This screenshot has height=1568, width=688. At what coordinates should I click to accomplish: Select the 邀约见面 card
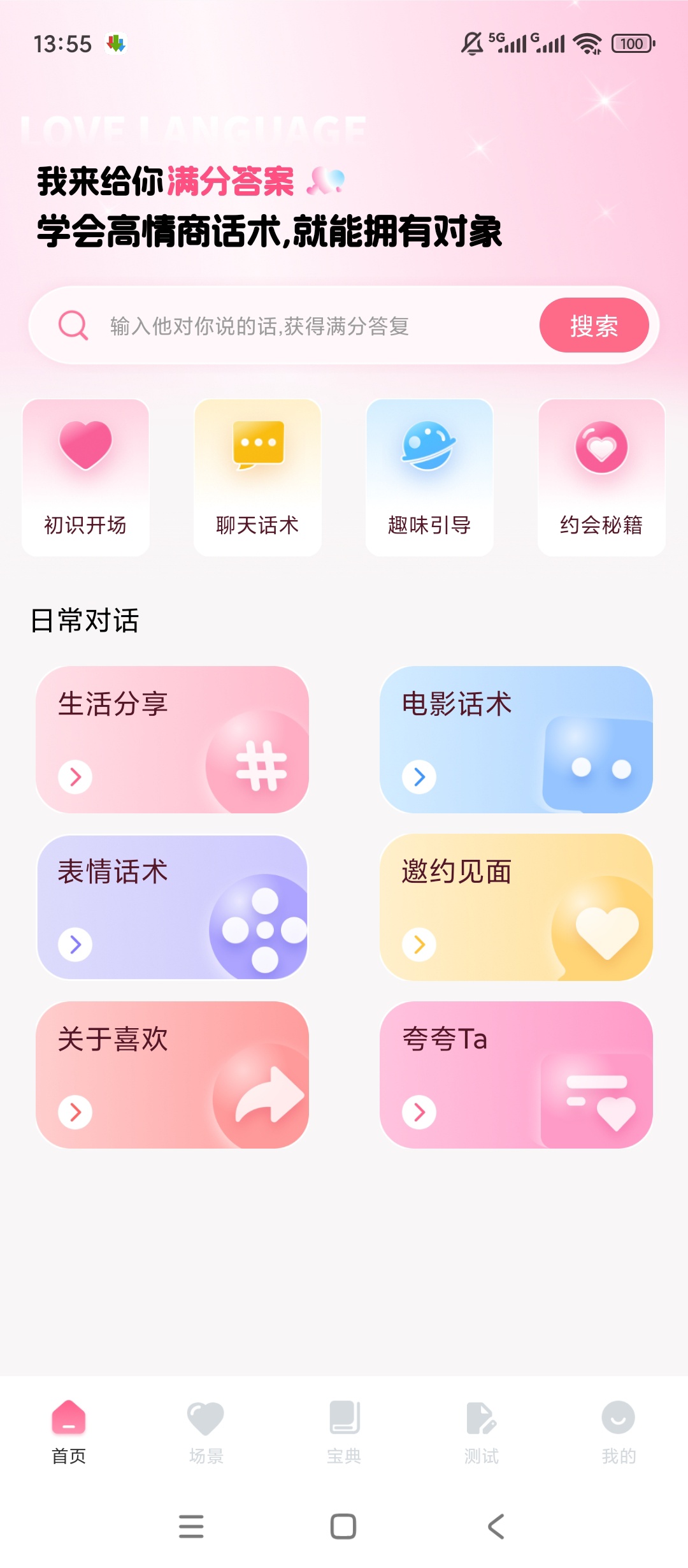point(516,907)
